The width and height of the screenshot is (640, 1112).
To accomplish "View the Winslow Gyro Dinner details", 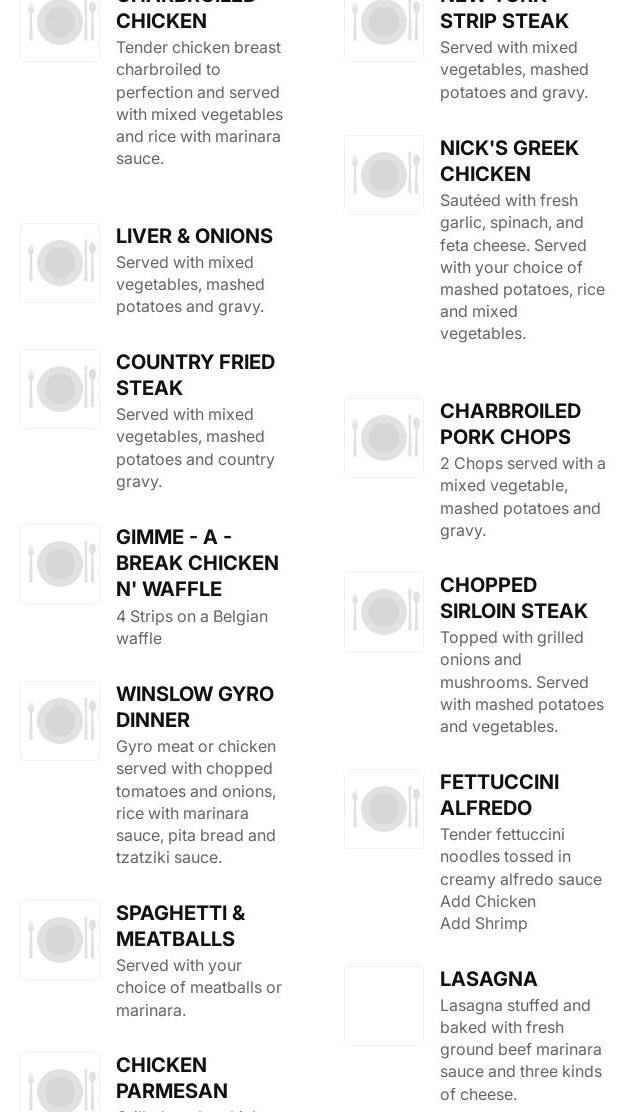I will click(x=194, y=706).
